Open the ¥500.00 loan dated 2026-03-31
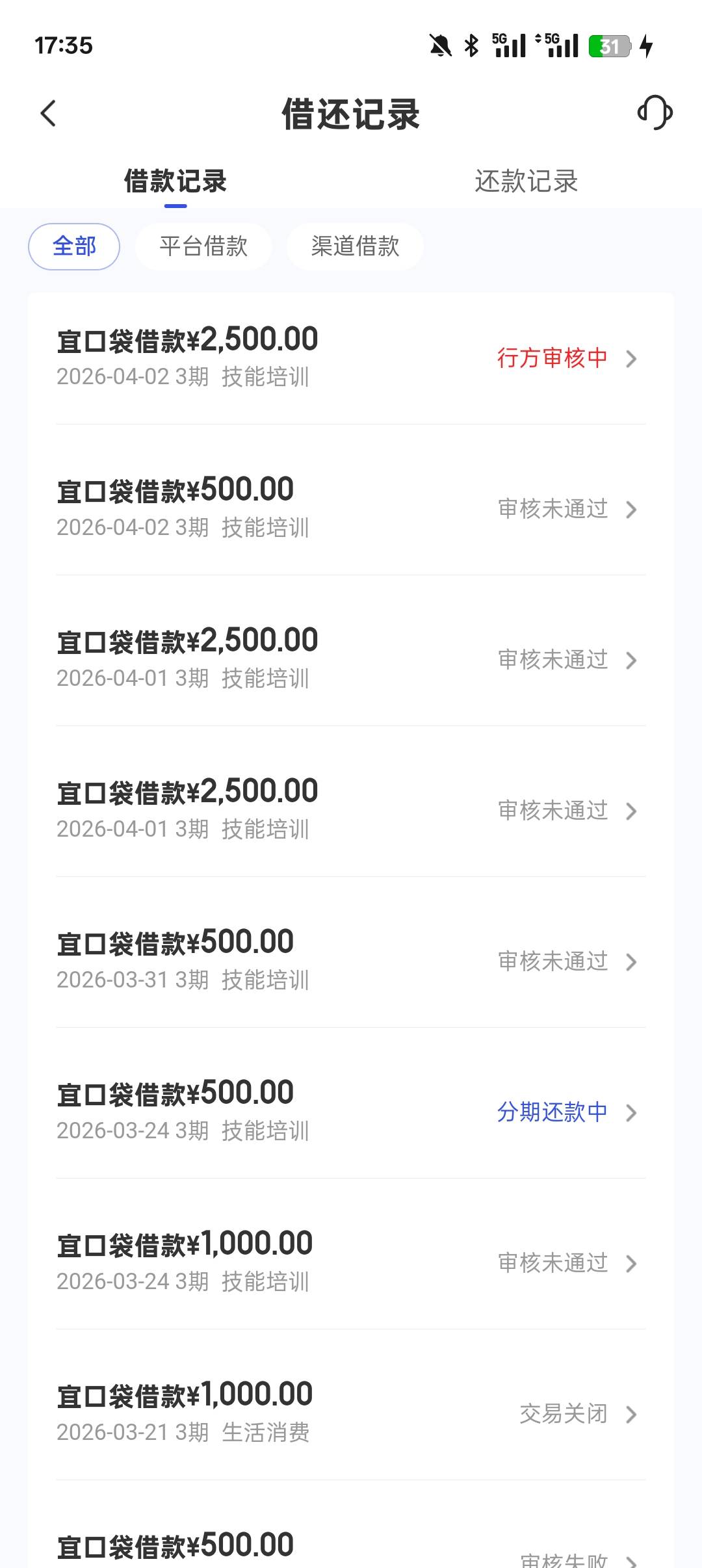702x1568 pixels. coord(351,961)
